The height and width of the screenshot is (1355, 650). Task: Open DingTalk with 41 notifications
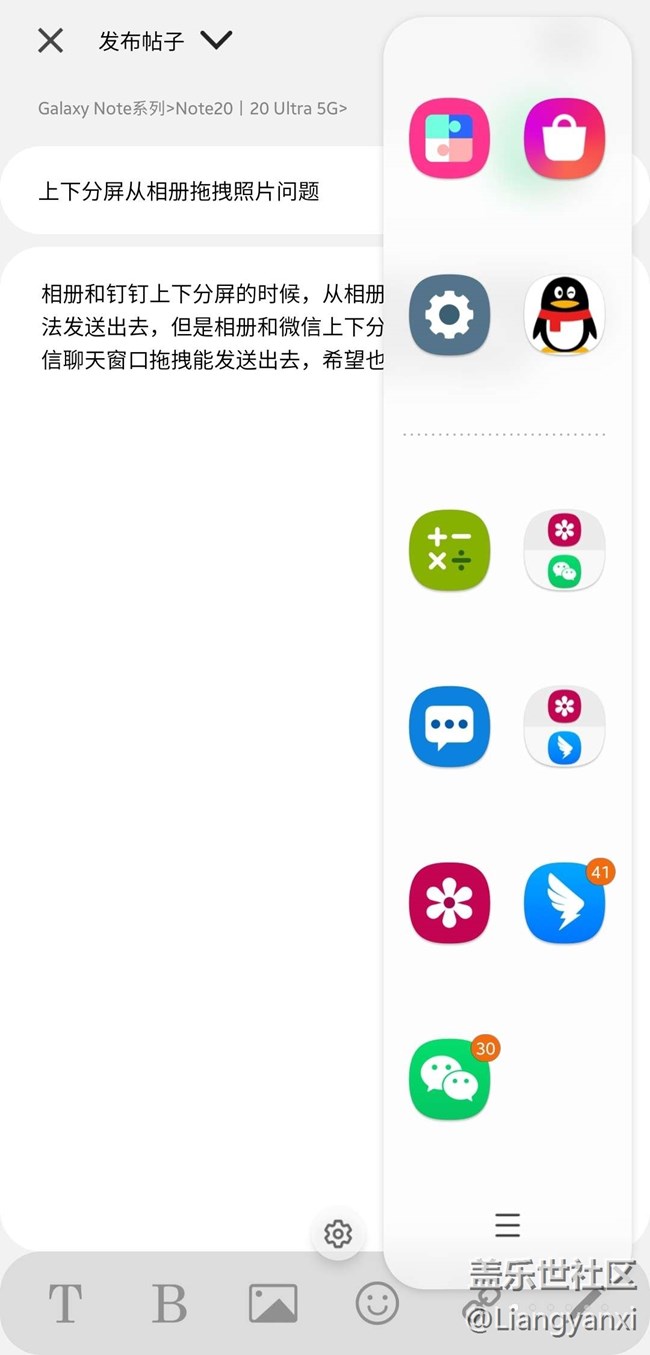coord(564,901)
